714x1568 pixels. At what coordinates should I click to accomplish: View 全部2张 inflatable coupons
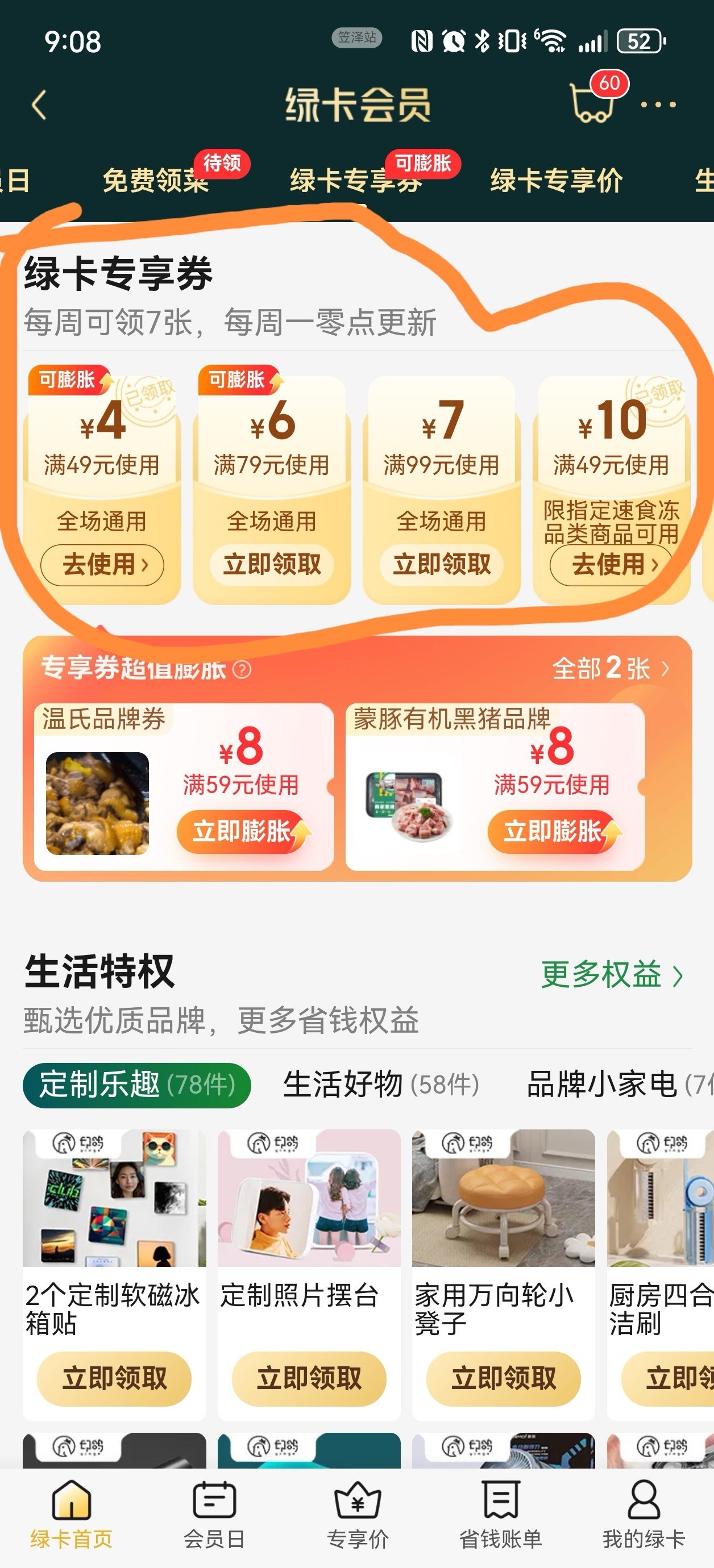(x=610, y=668)
